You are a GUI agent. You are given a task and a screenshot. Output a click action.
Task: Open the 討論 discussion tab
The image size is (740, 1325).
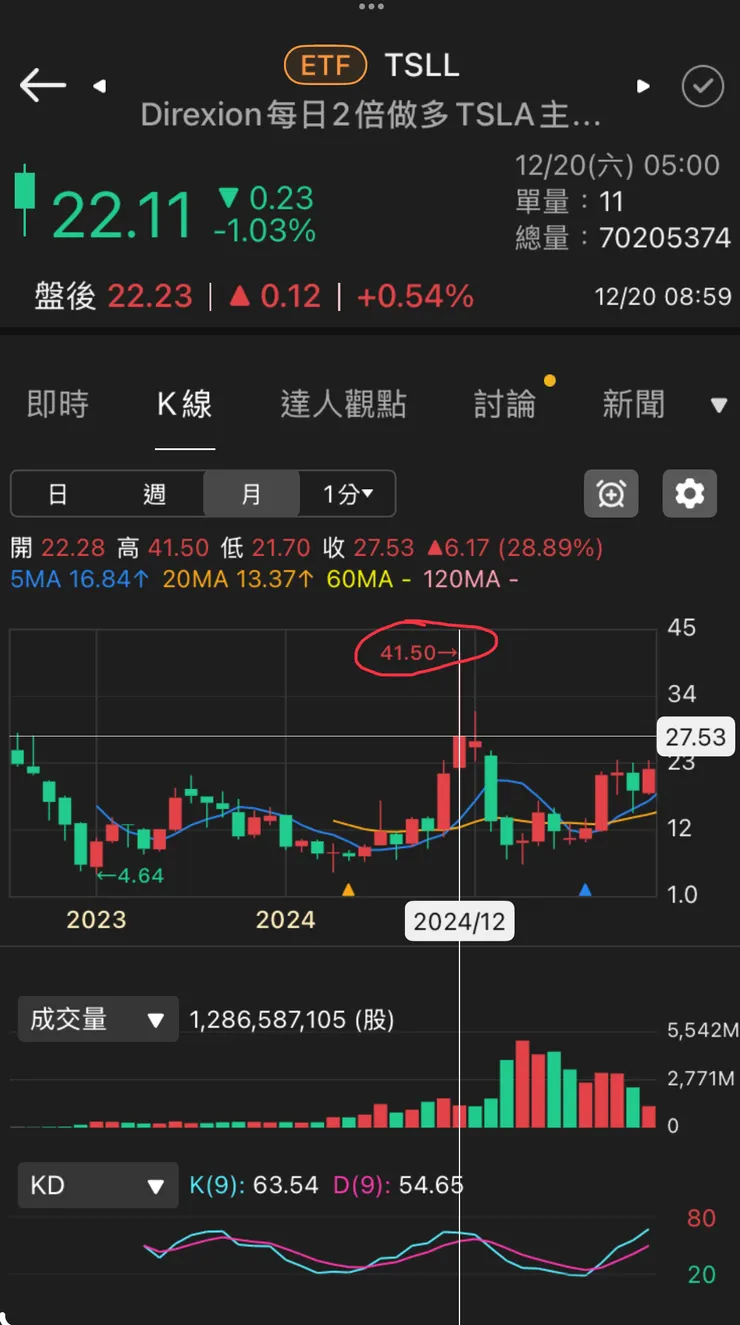click(506, 403)
